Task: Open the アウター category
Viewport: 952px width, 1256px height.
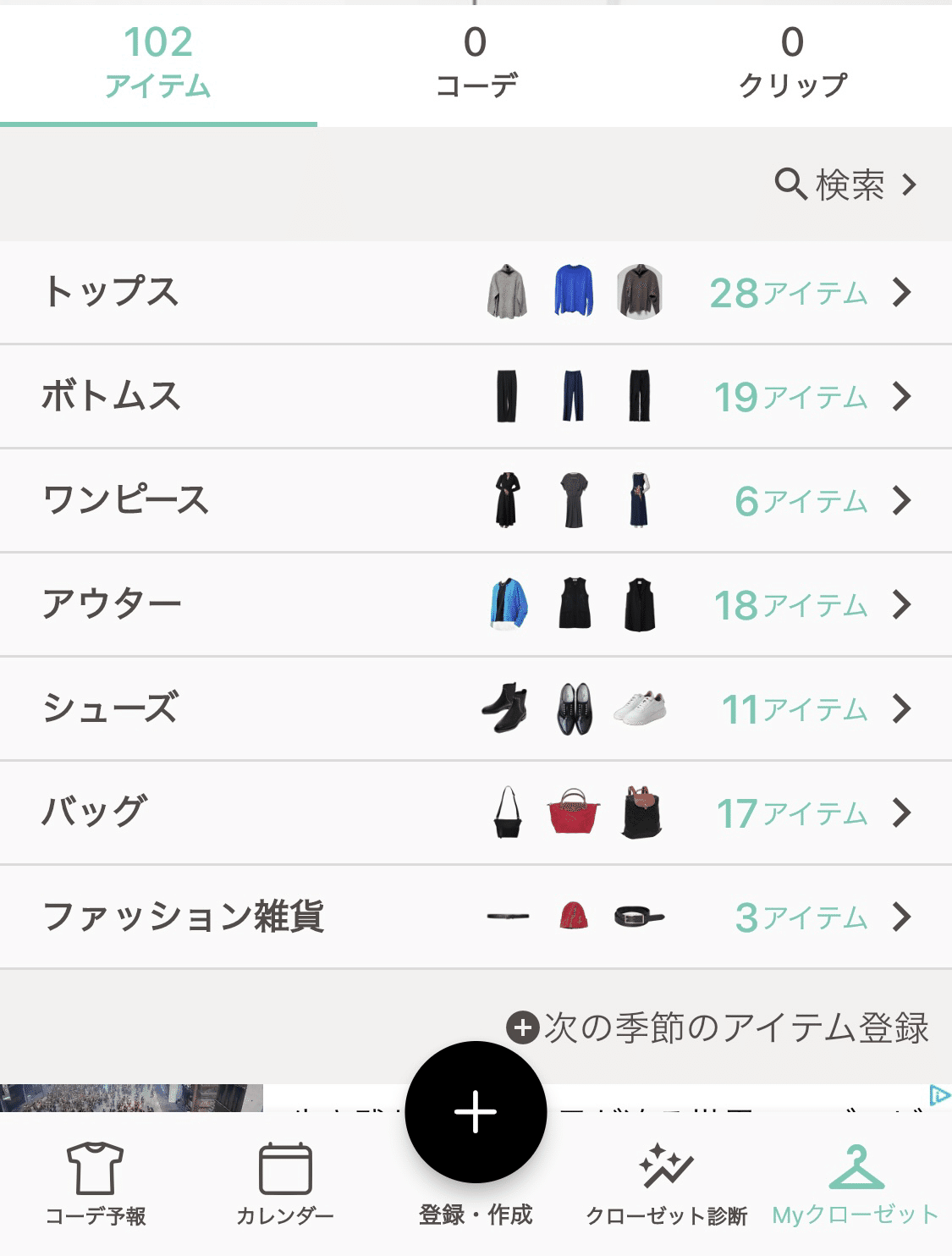Action: [476, 605]
